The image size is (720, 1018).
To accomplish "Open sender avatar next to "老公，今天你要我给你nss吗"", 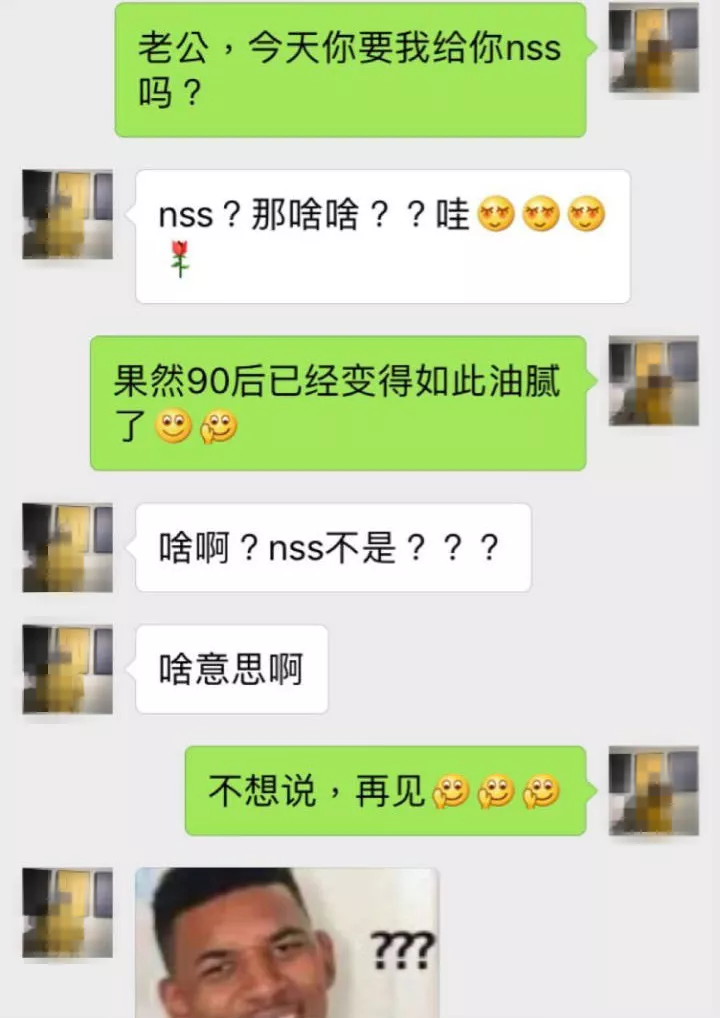I will pos(654,48).
